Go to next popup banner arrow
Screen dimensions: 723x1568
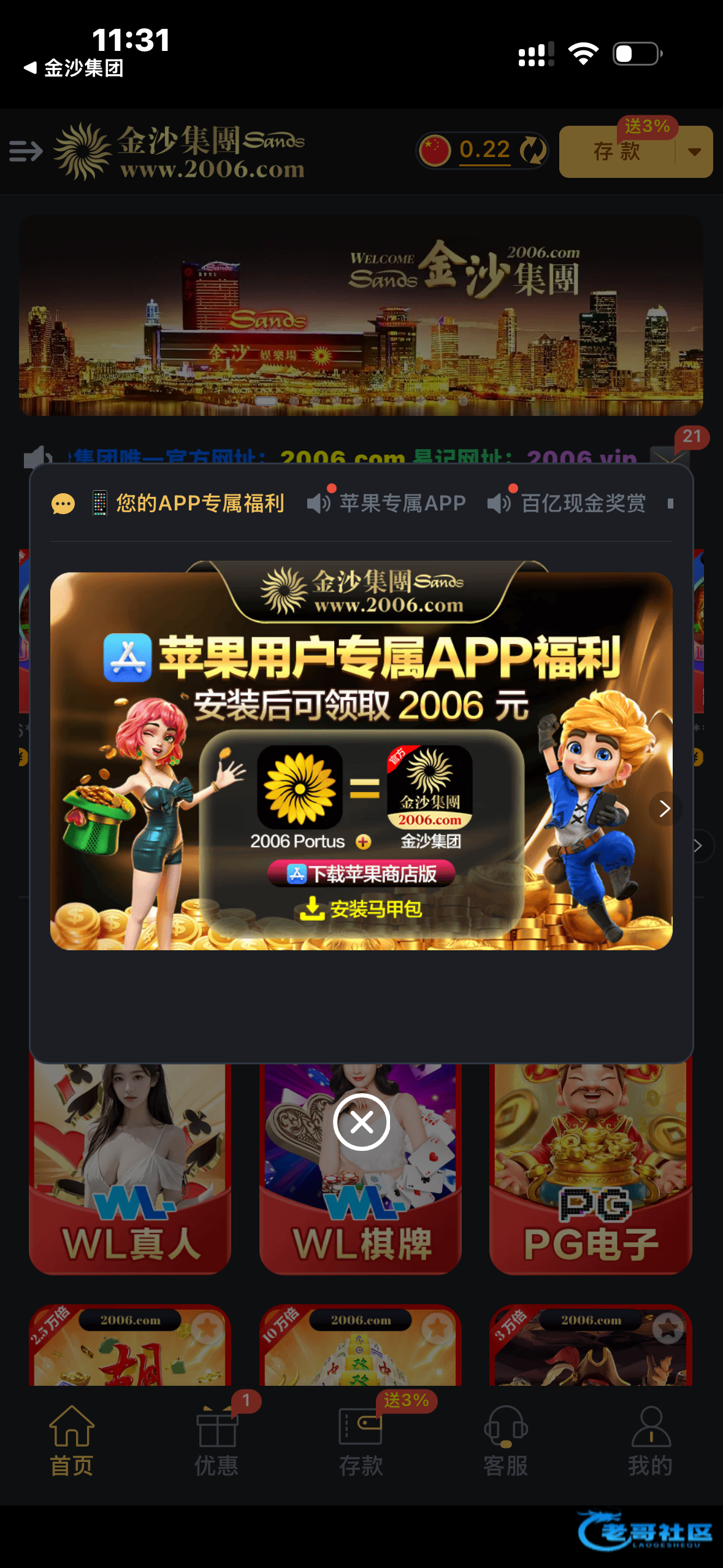(x=664, y=809)
